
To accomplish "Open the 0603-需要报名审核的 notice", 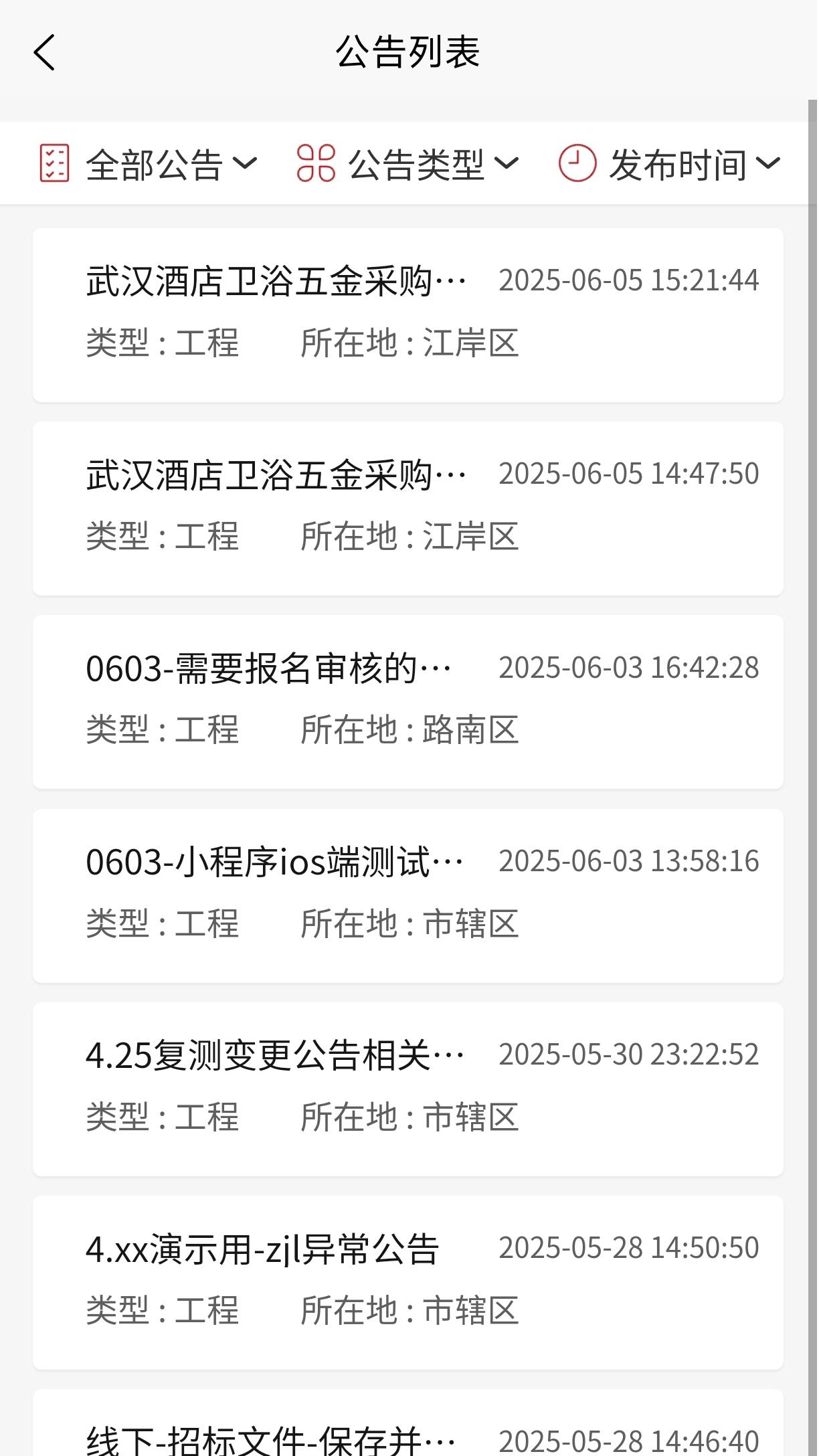I will 408,702.
